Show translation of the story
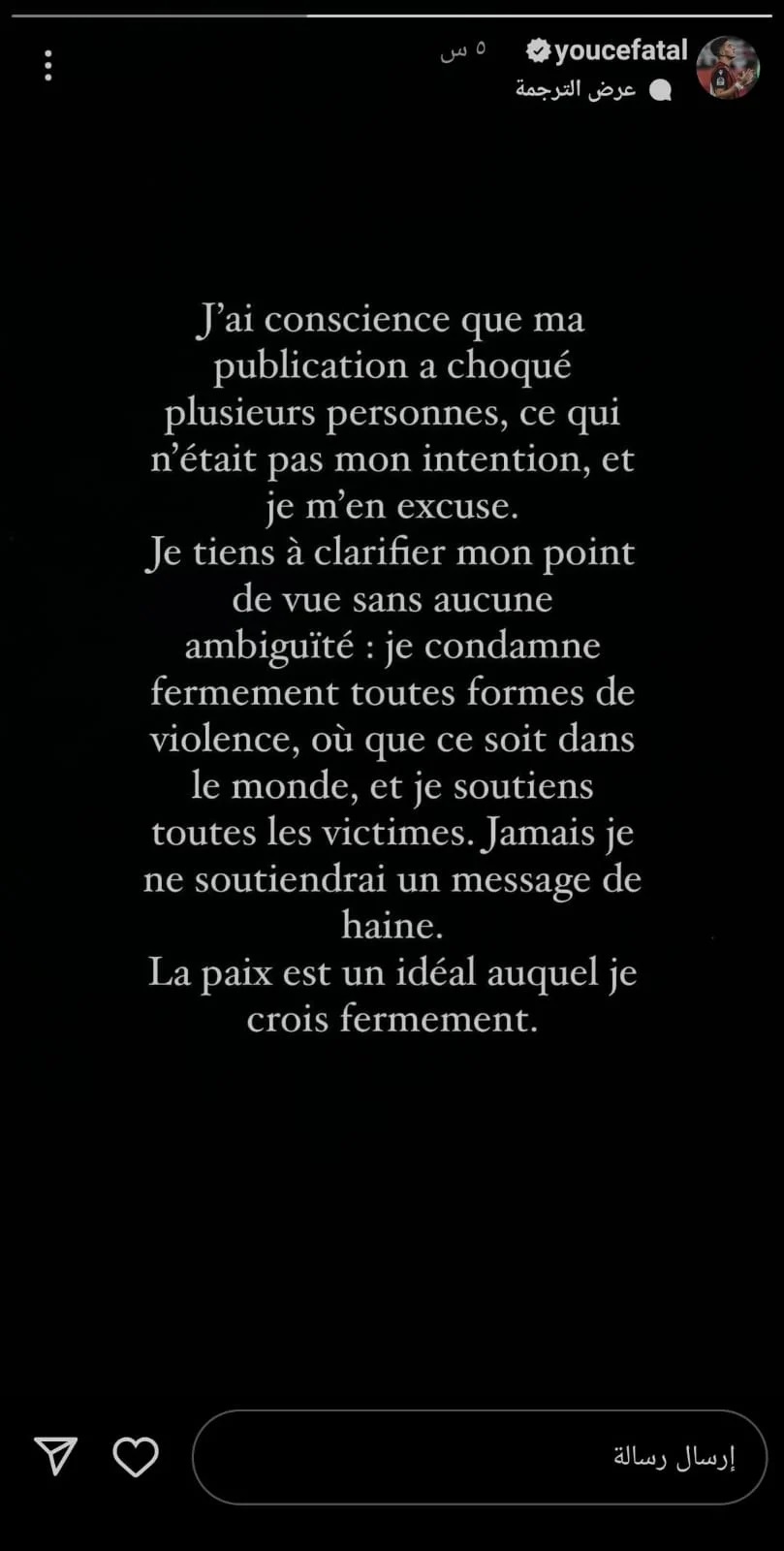Image resolution: width=784 pixels, height=1551 pixels. click(576, 89)
